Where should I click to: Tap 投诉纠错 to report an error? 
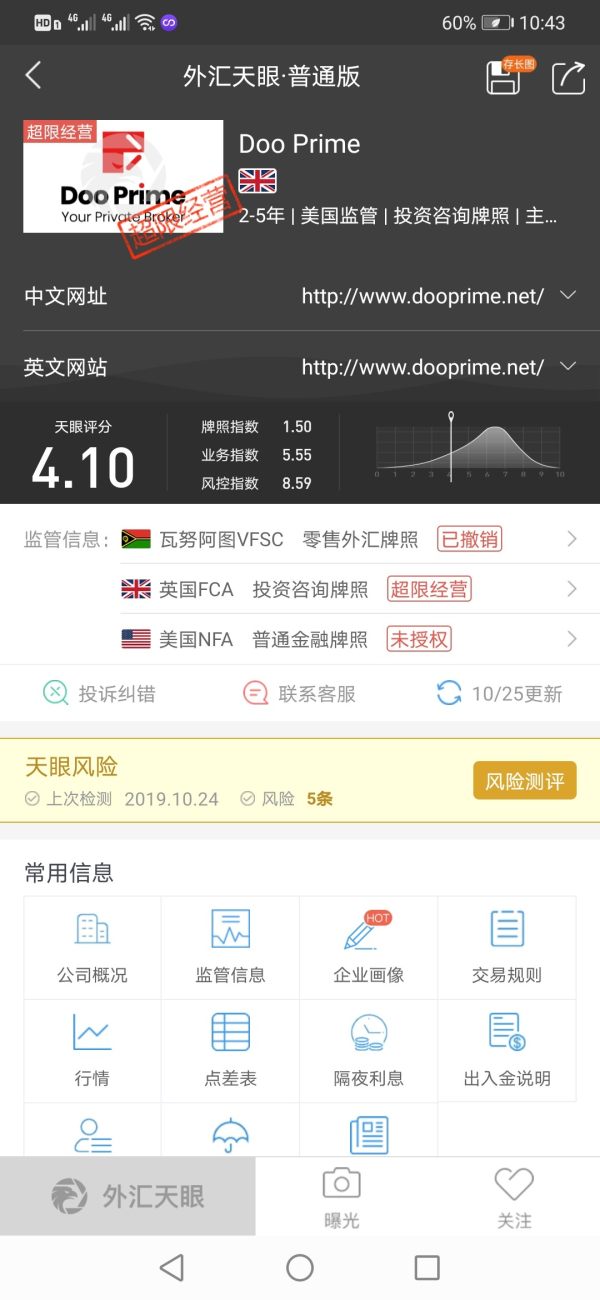pos(99,693)
